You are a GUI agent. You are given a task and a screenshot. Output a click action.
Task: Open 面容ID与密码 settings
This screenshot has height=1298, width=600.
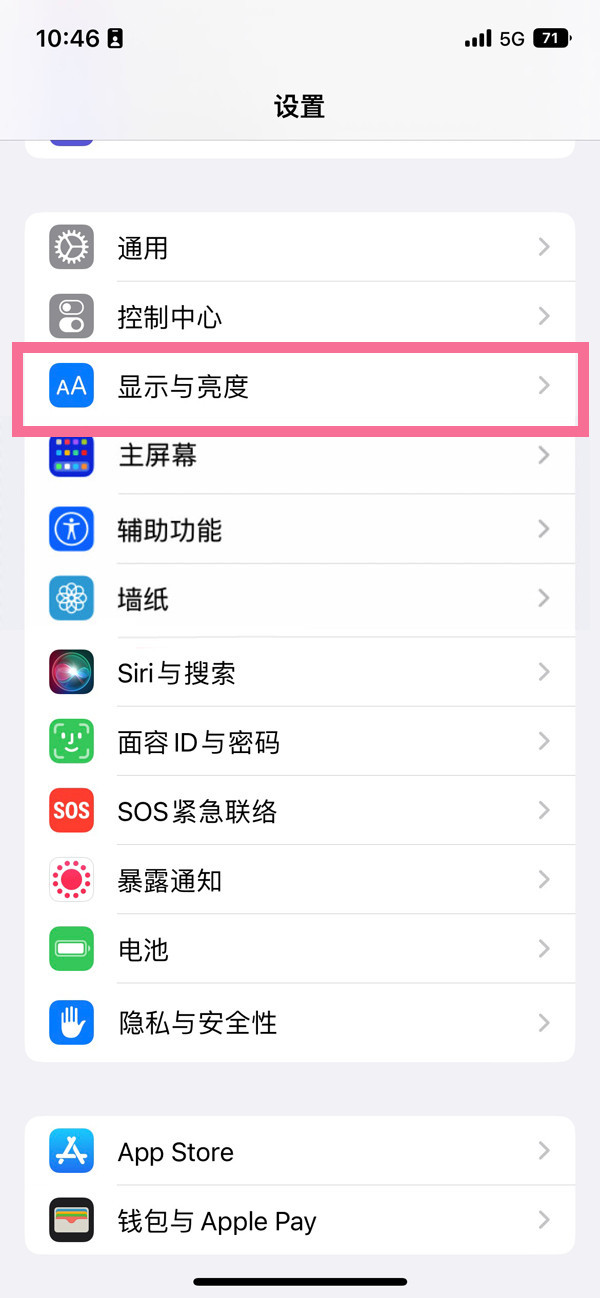click(300, 742)
